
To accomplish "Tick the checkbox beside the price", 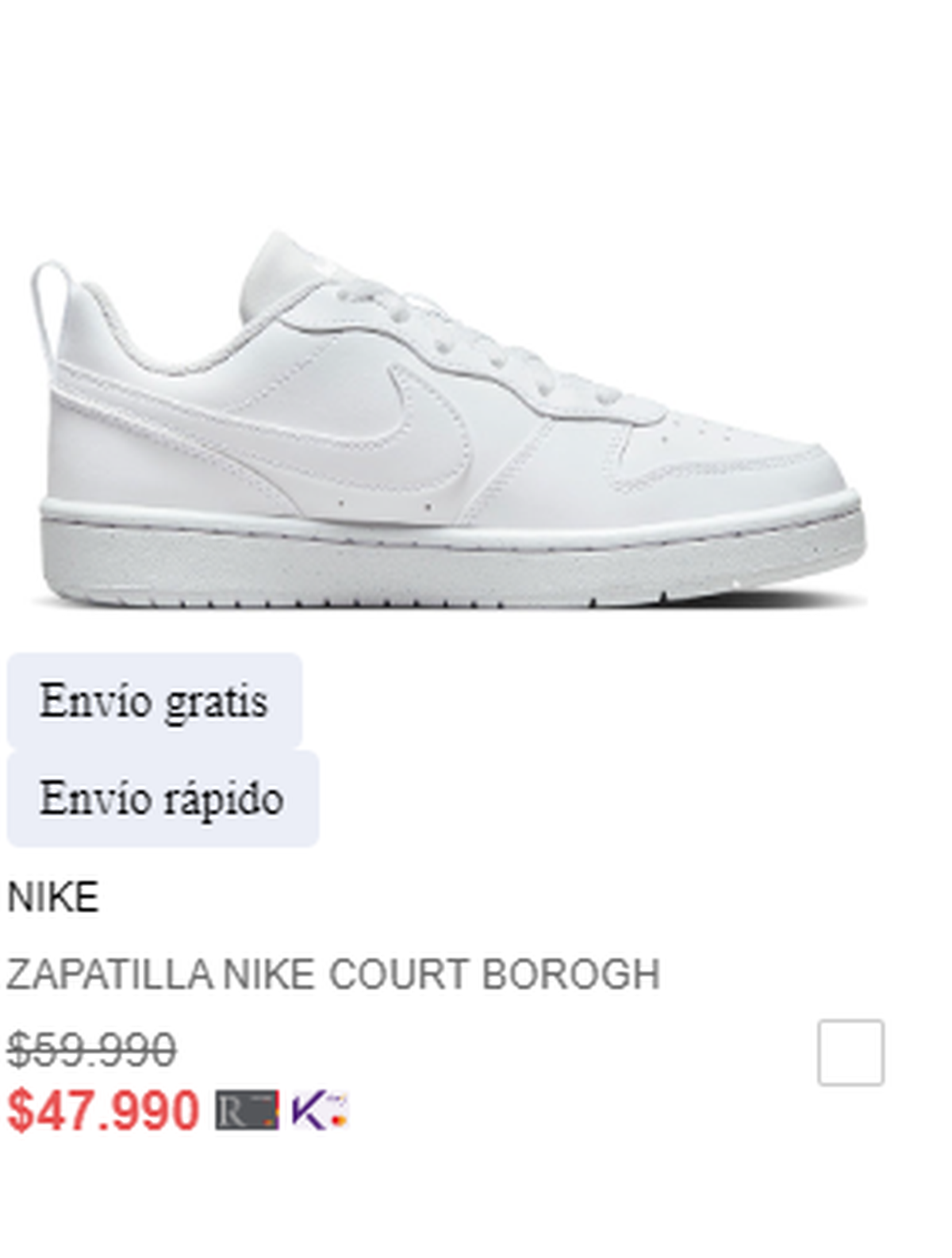I will [x=850, y=1053].
